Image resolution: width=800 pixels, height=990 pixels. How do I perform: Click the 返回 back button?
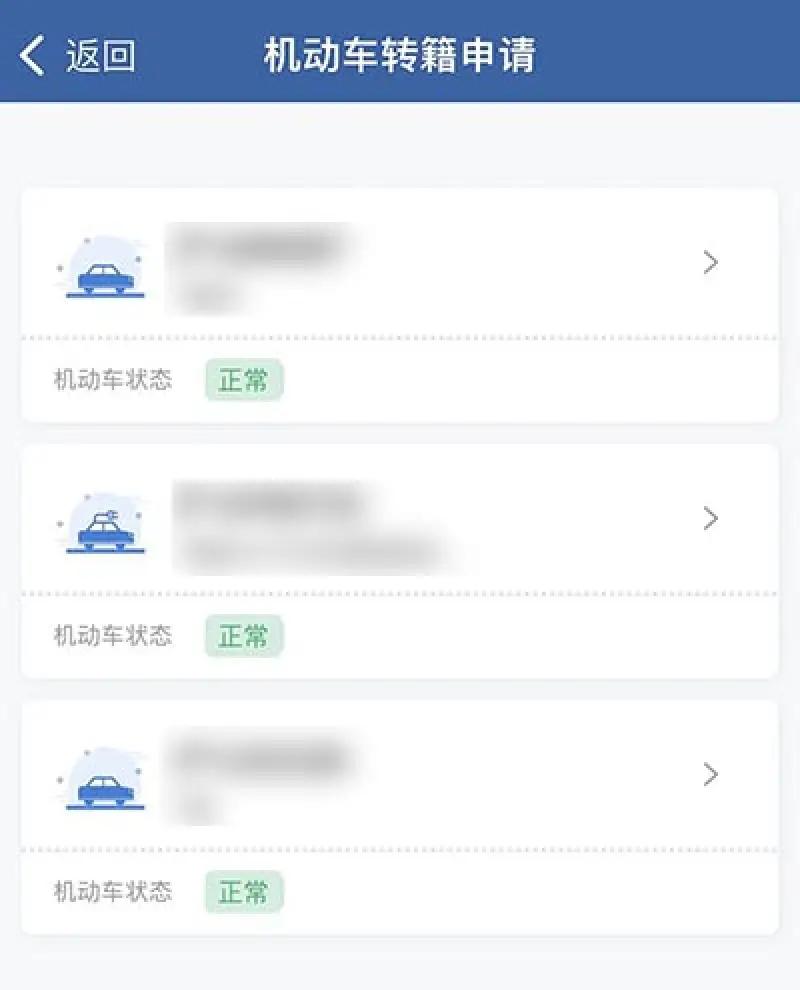click(85, 57)
